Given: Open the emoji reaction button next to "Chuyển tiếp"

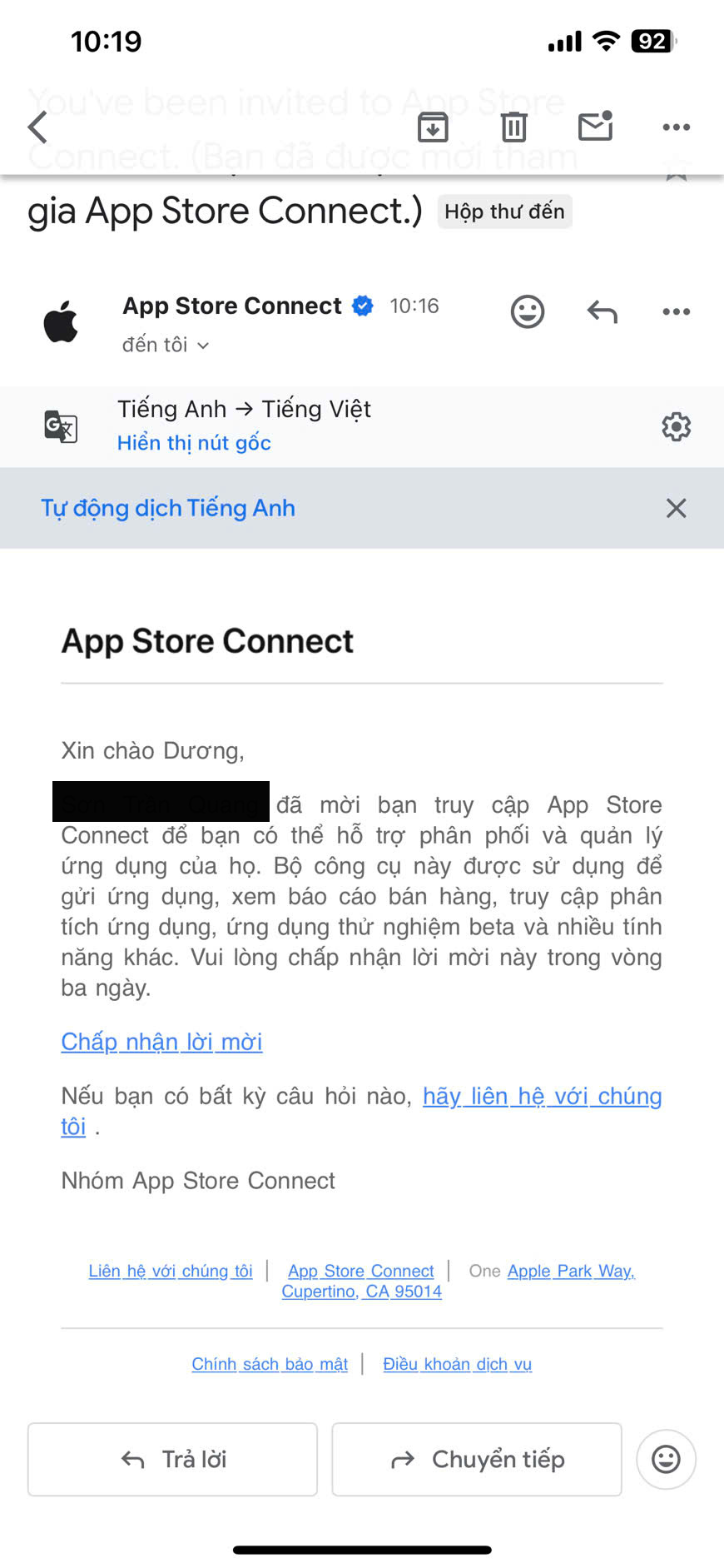Looking at the screenshot, I should [x=666, y=1459].
